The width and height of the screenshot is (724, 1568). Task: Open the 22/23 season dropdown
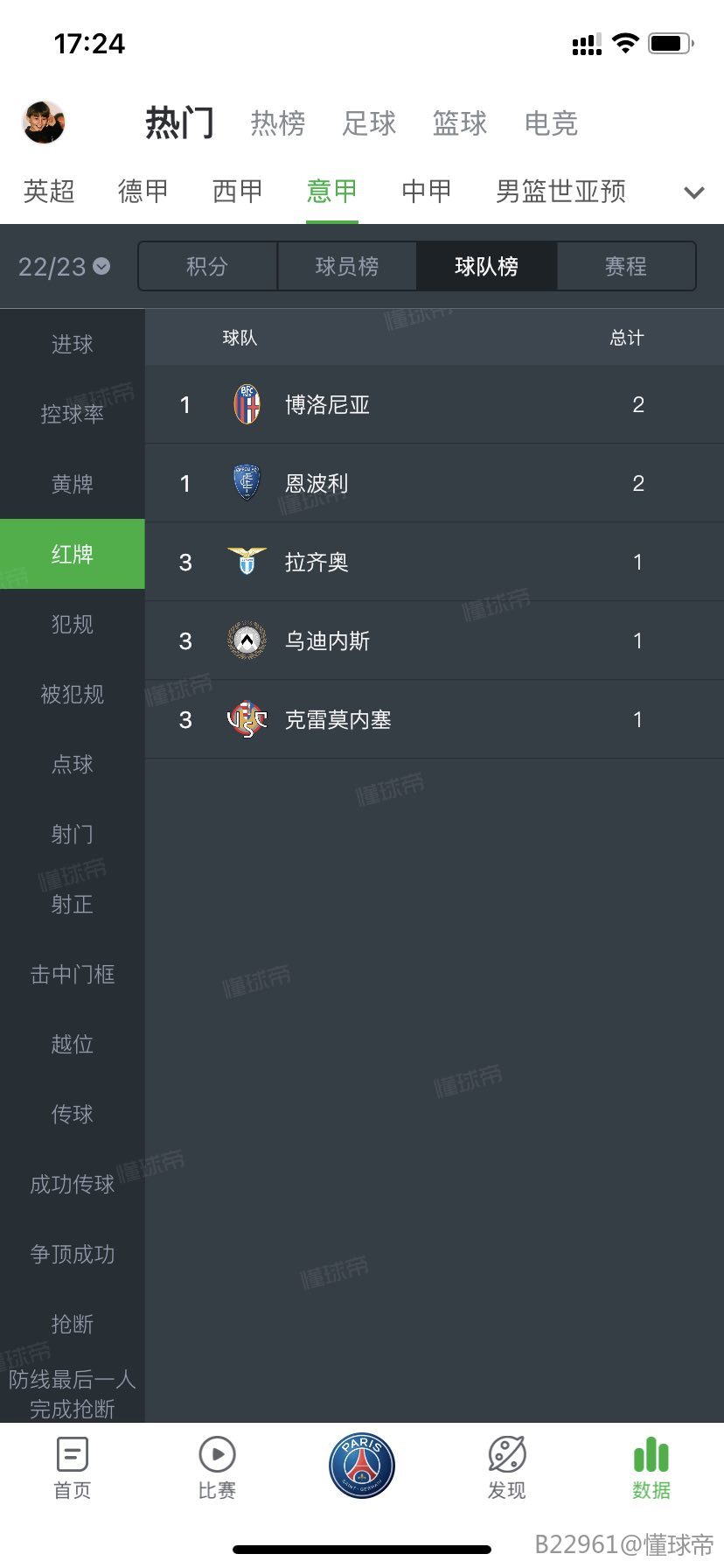(65, 266)
